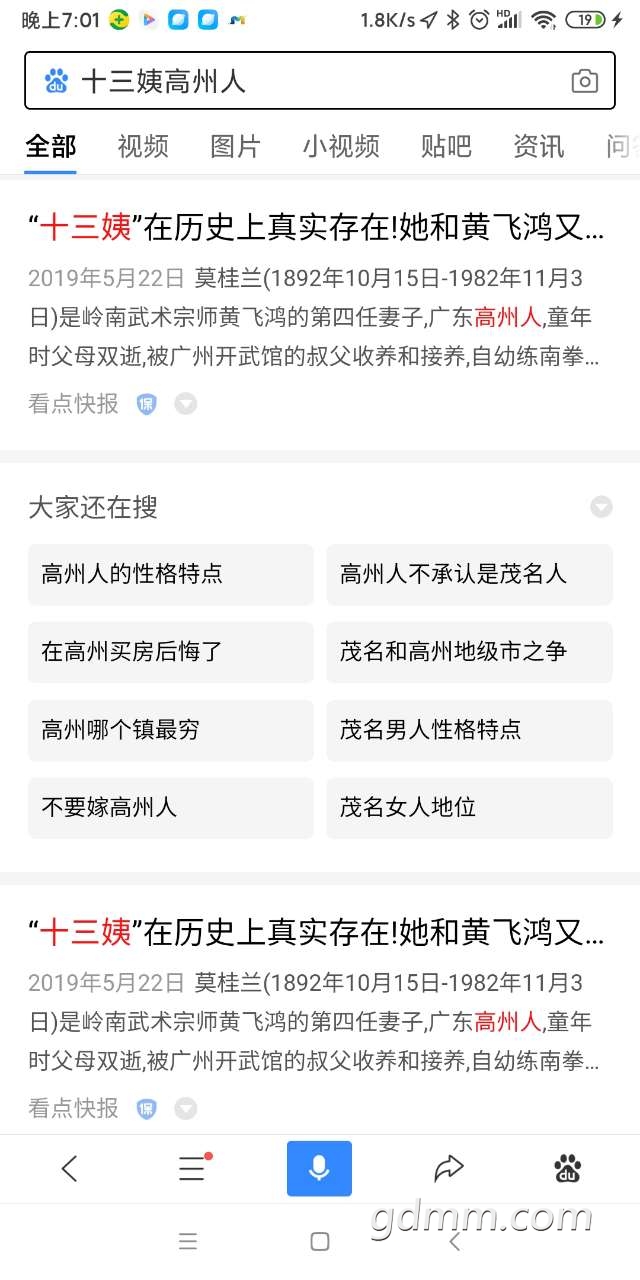Viewport: 640px width, 1280px height.
Task: Switch to the 贴吧 tab
Action: point(446,147)
